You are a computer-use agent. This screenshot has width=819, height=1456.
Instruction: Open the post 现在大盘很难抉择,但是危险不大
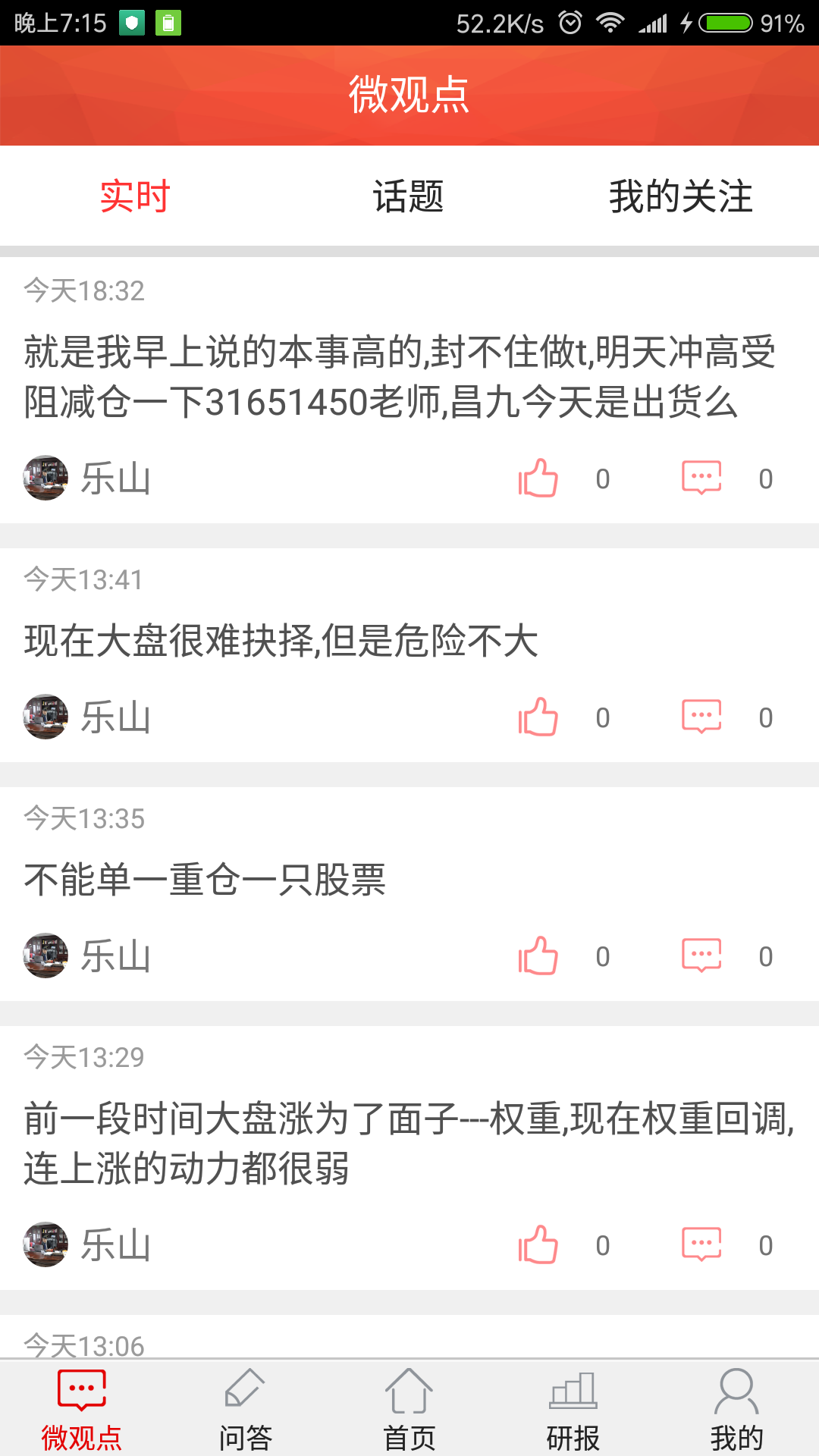tap(281, 641)
